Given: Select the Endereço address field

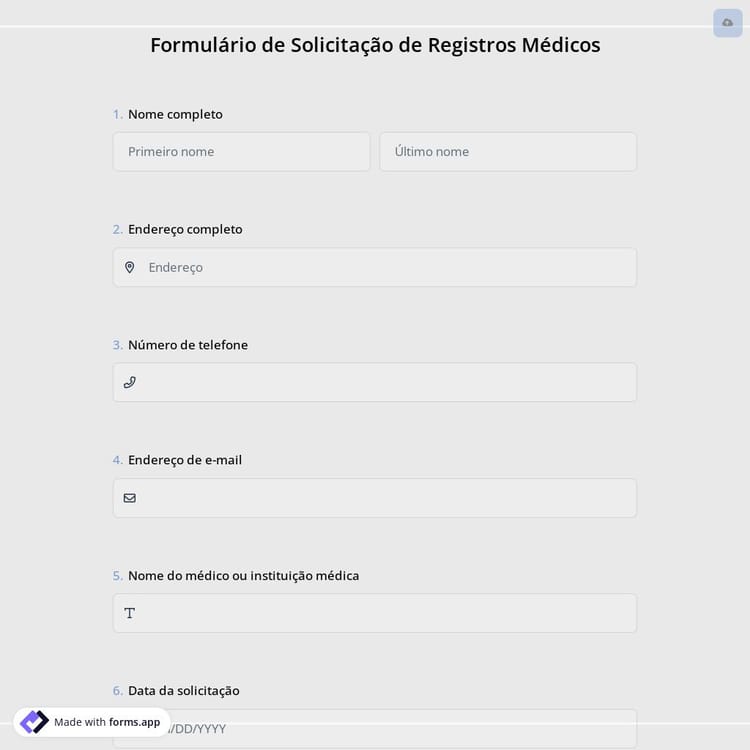Looking at the screenshot, I should [385, 267].
